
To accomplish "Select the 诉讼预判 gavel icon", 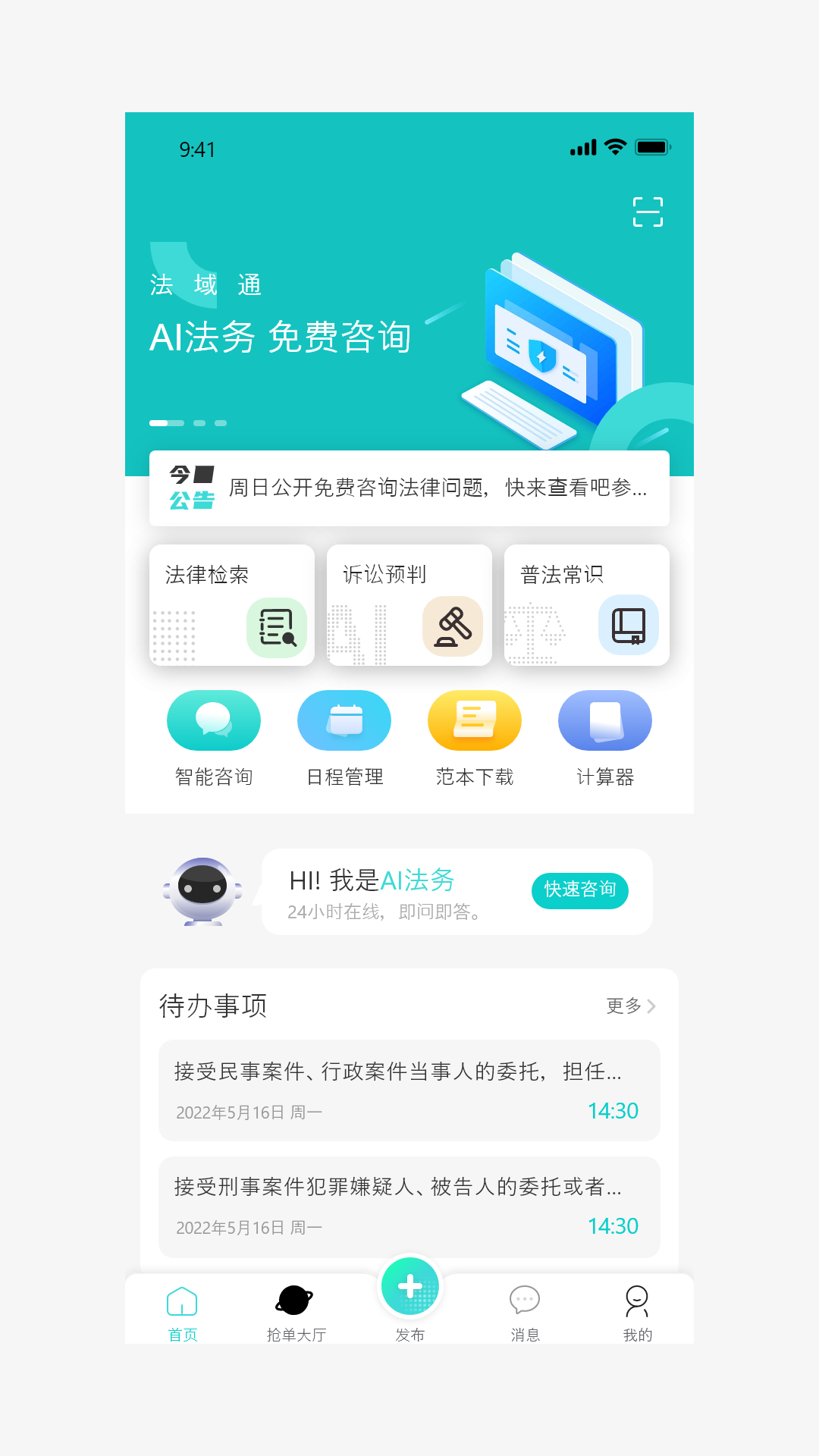I will tap(453, 628).
